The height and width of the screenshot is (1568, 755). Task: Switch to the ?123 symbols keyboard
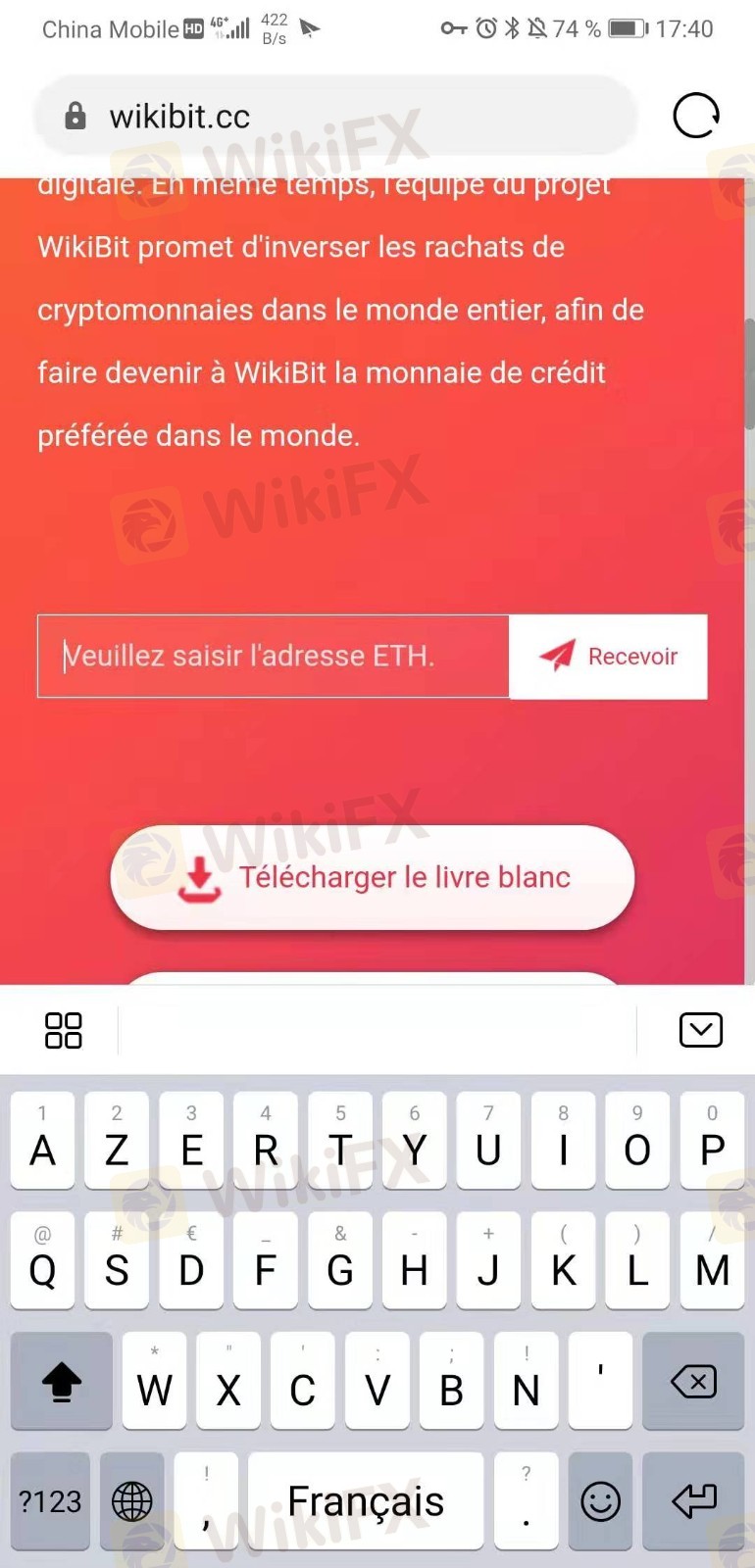[50, 1500]
